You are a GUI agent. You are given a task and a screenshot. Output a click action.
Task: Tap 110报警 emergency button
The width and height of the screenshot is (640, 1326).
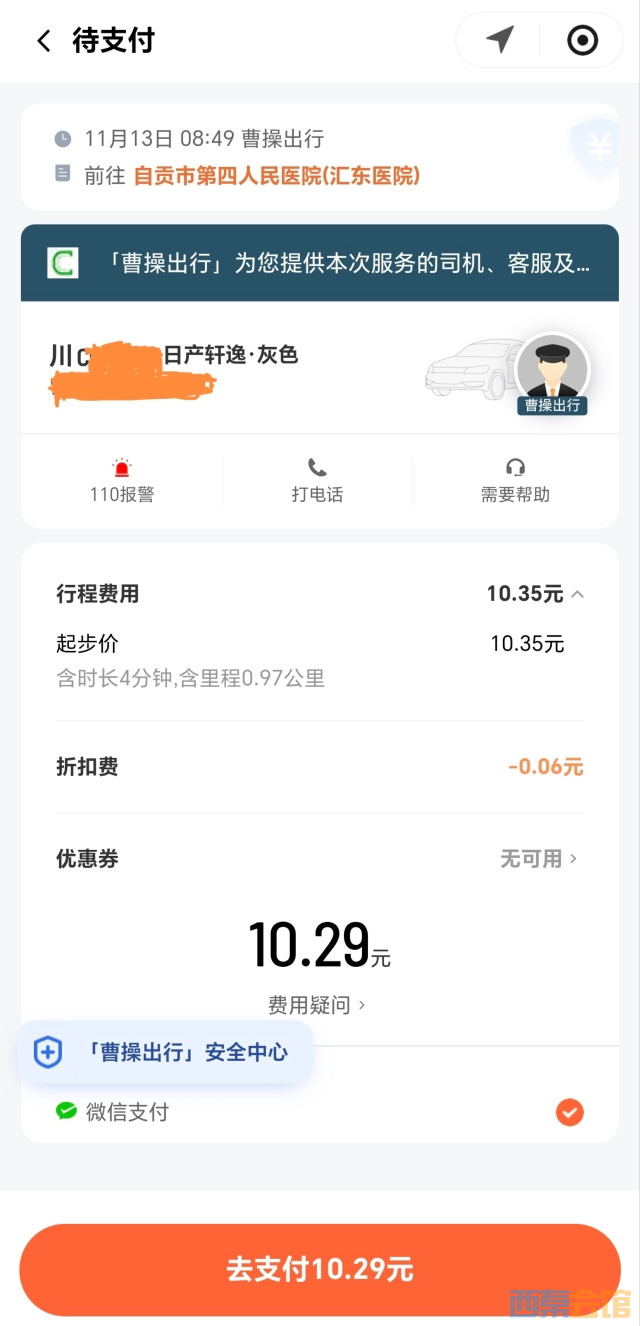pos(122,481)
